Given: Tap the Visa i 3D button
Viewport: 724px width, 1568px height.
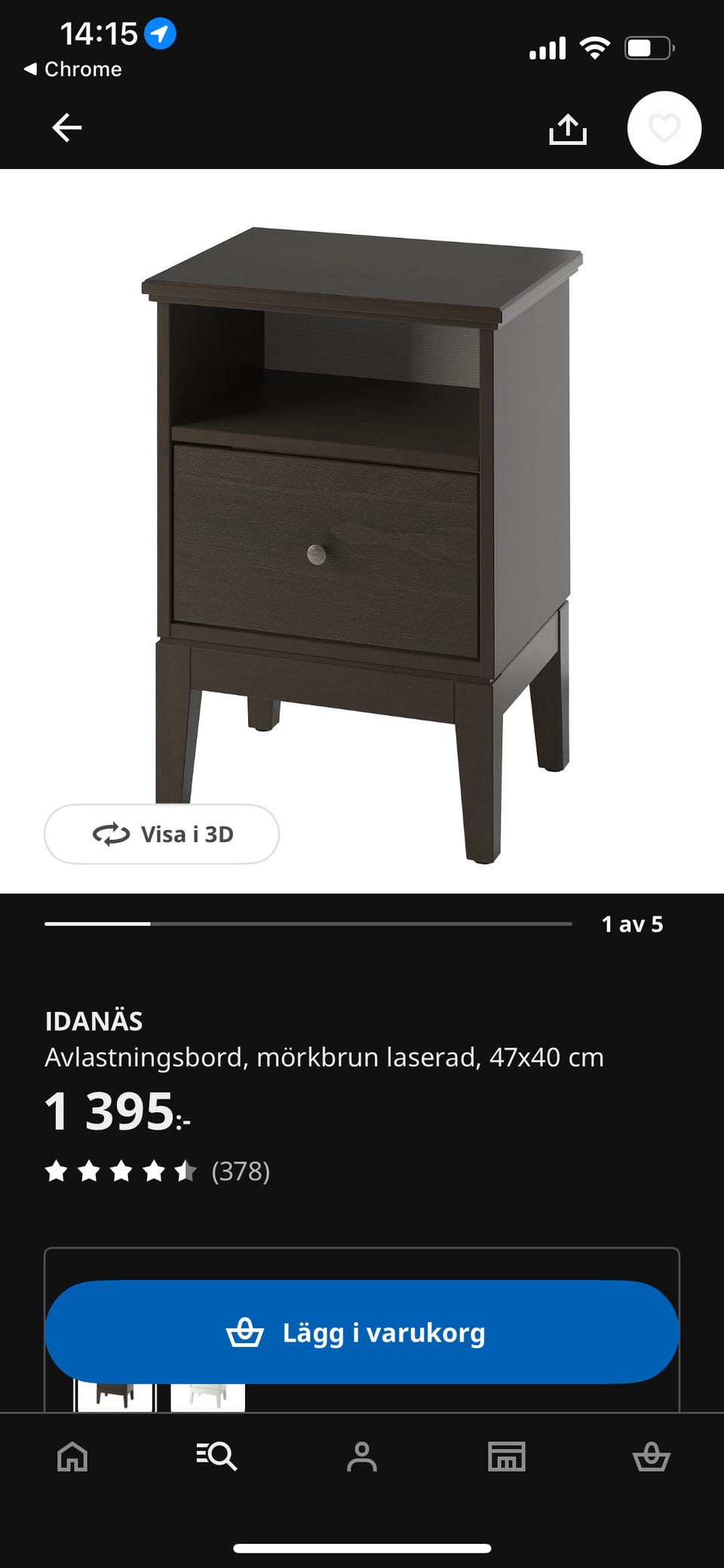Looking at the screenshot, I should click(162, 834).
